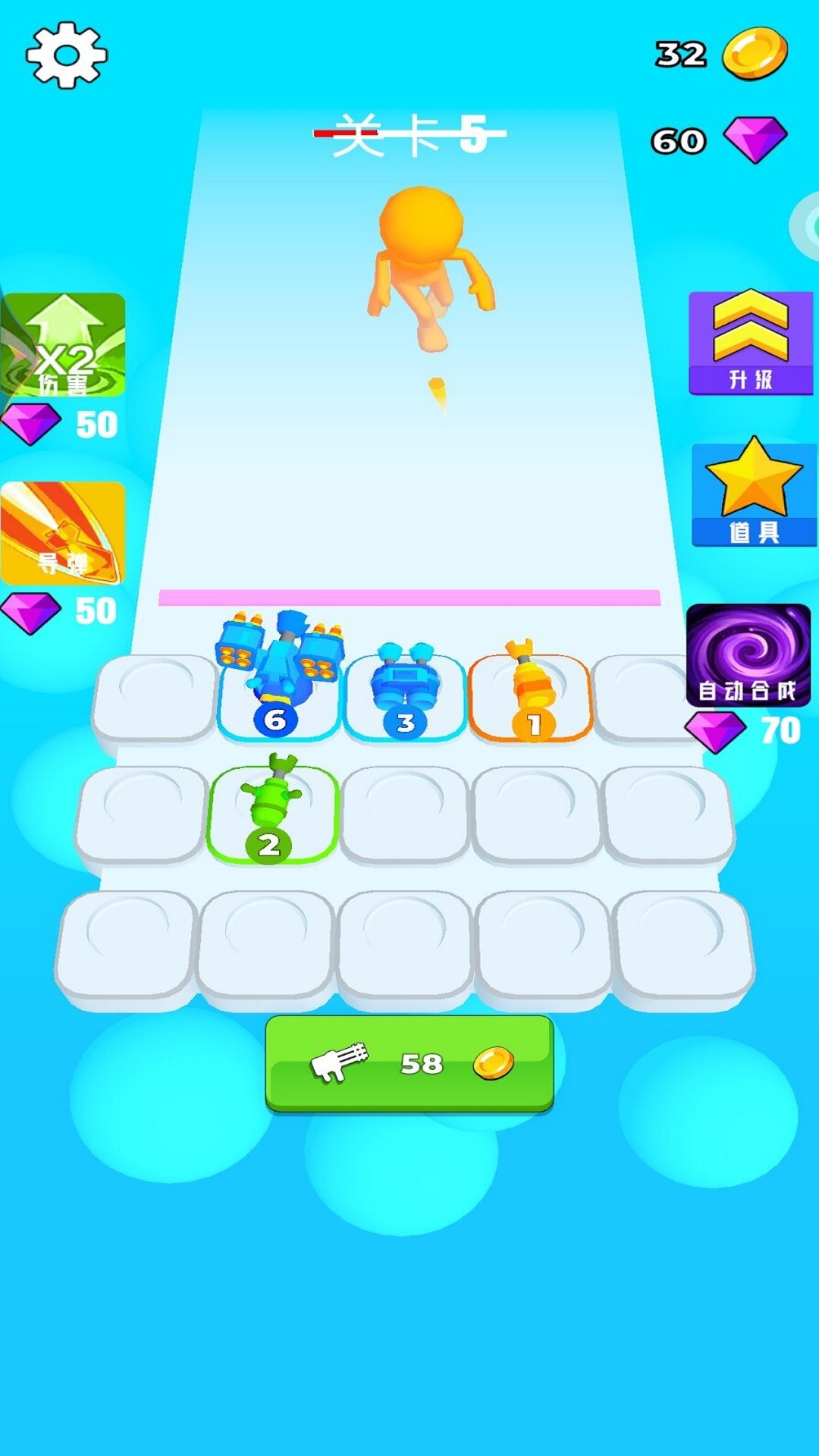819x1456 pixels.
Task: Select the level 6 blue turret
Action: tap(278, 675)
